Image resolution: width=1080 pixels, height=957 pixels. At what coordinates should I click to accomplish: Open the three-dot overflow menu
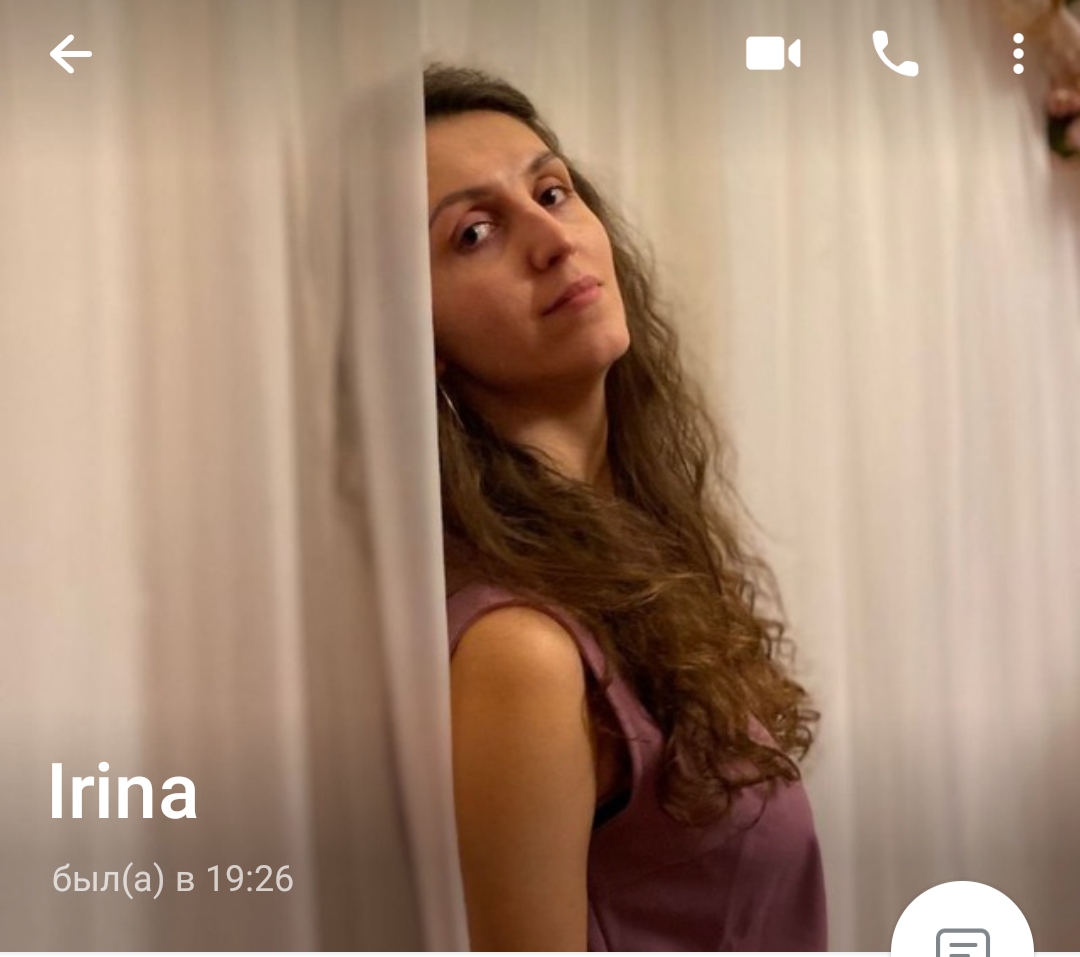(1018, 53)
